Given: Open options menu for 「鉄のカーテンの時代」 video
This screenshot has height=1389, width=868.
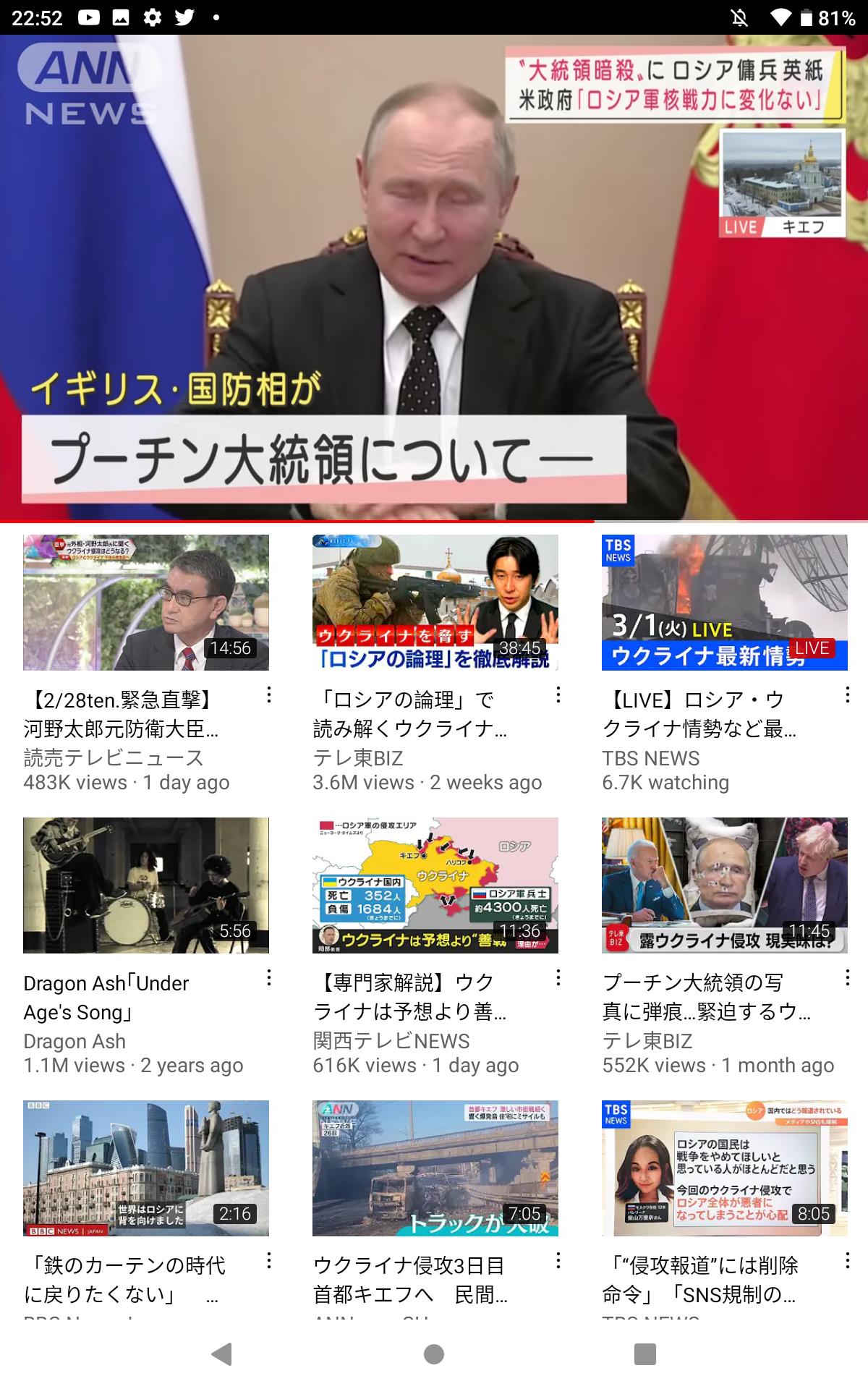Looking at the screenshot, I should click(x=269, y=1261).
